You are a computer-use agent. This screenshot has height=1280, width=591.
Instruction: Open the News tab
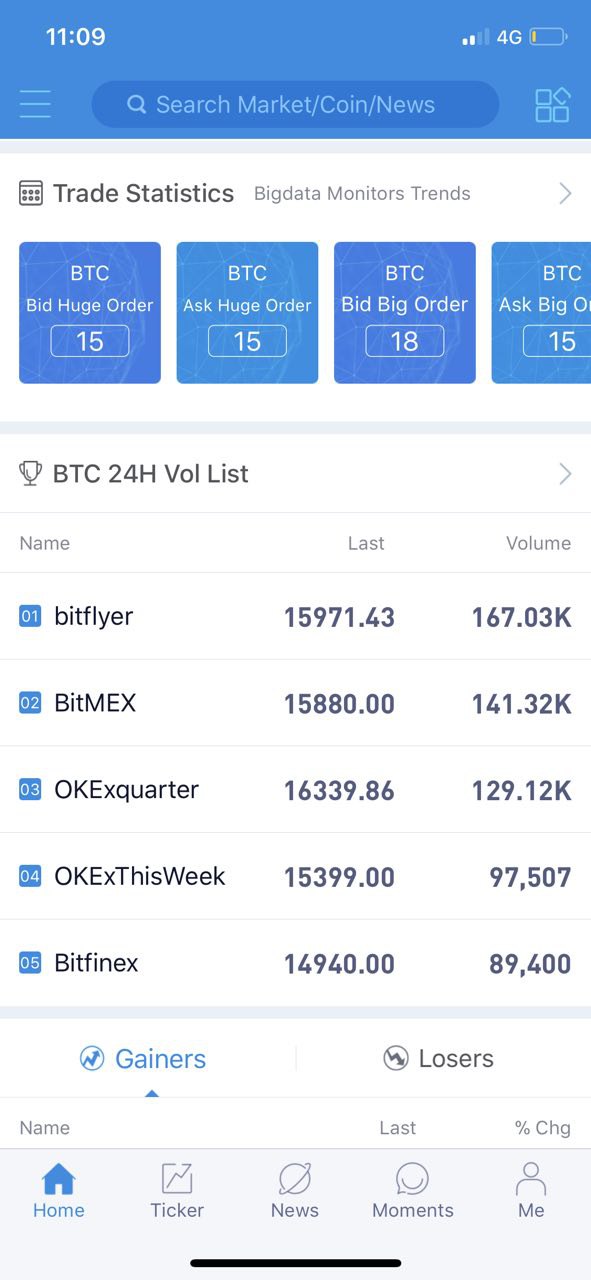[x=295, y=1190]
